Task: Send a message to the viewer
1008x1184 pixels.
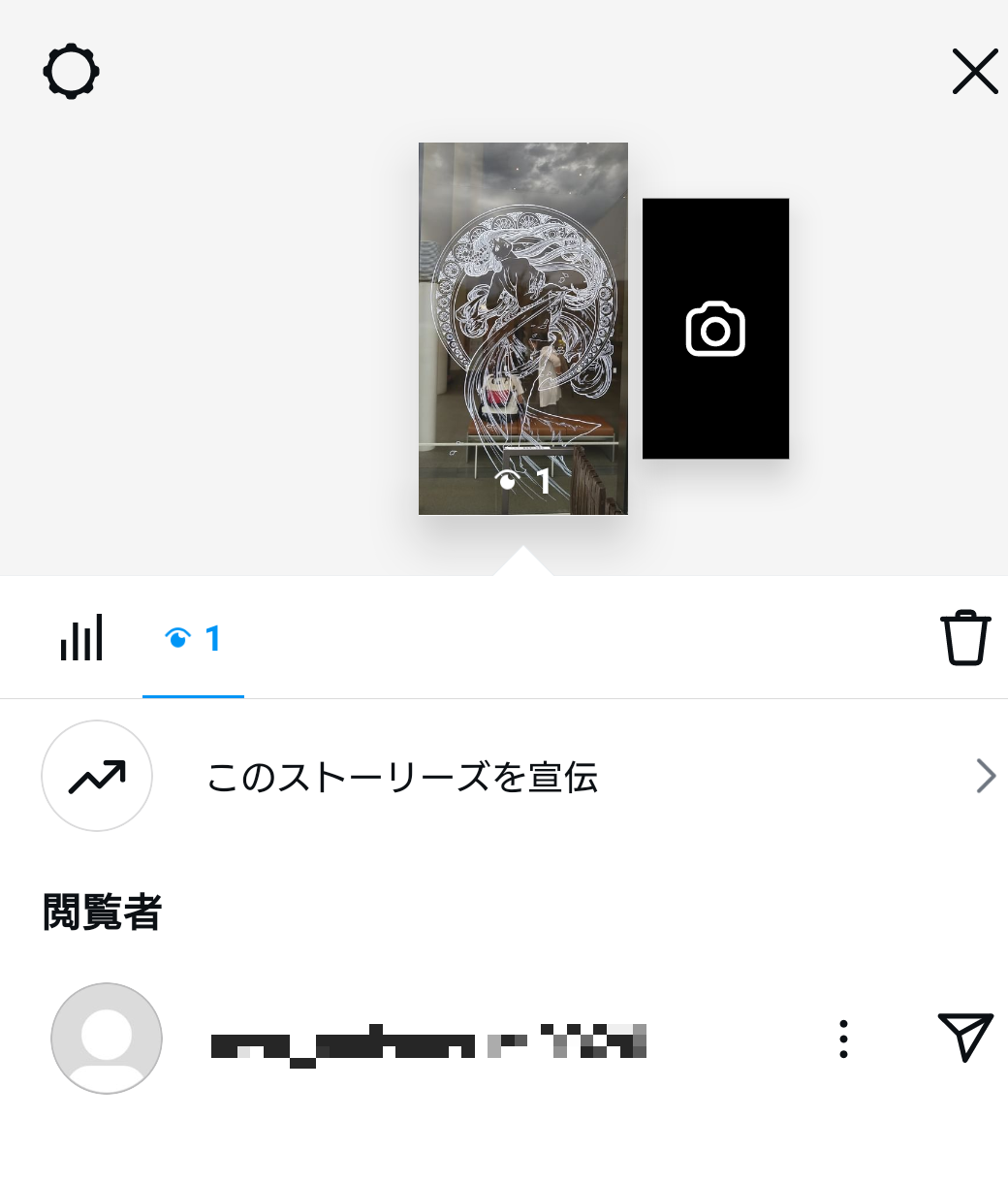Action: tap(965, 1038)
